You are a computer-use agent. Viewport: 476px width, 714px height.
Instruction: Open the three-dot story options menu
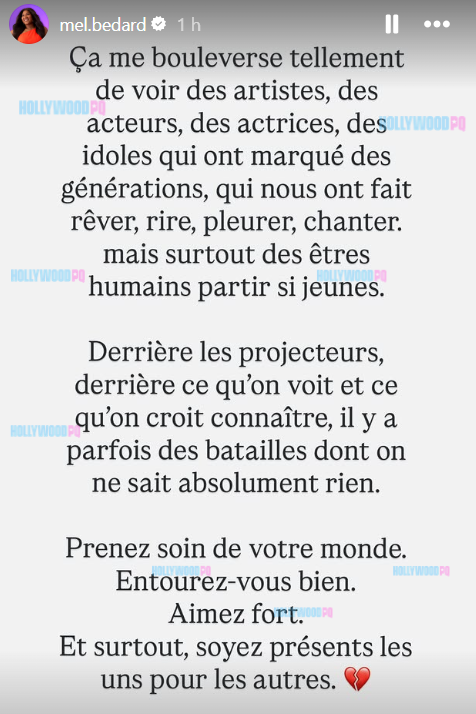[x=437, y=24]
